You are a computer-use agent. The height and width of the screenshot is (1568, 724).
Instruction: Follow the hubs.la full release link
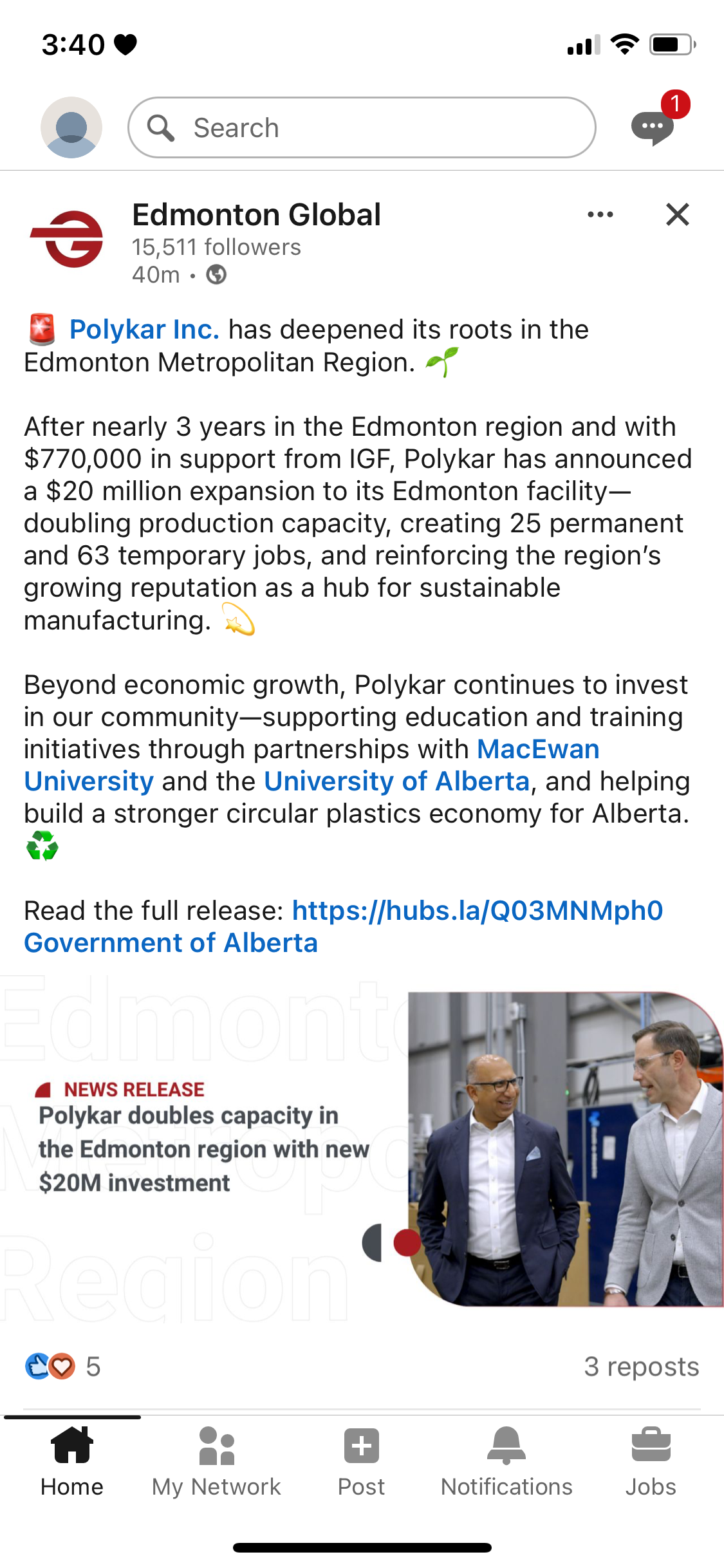point(477,911)
